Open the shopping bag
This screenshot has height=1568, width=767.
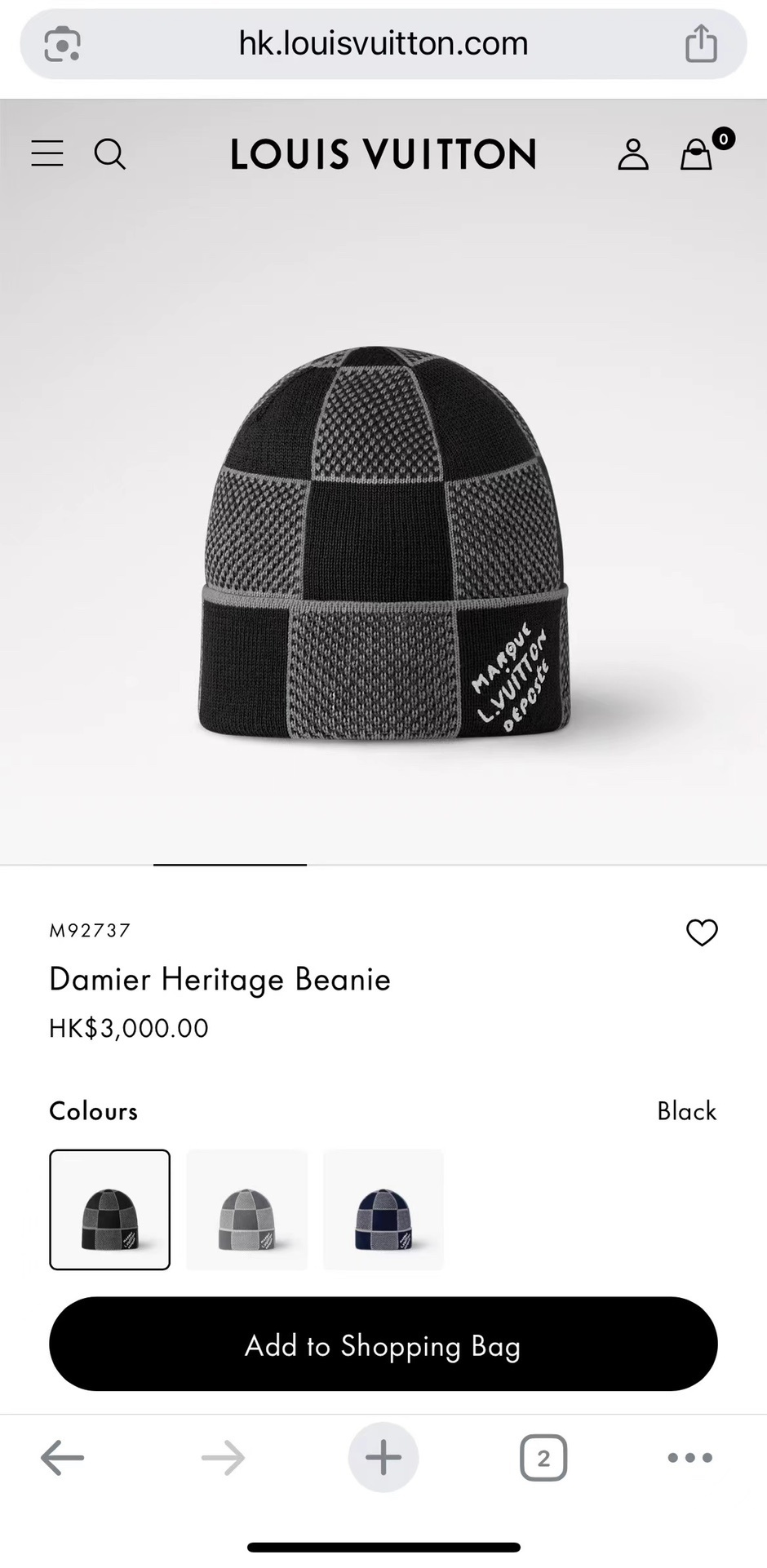click(698, 153)
